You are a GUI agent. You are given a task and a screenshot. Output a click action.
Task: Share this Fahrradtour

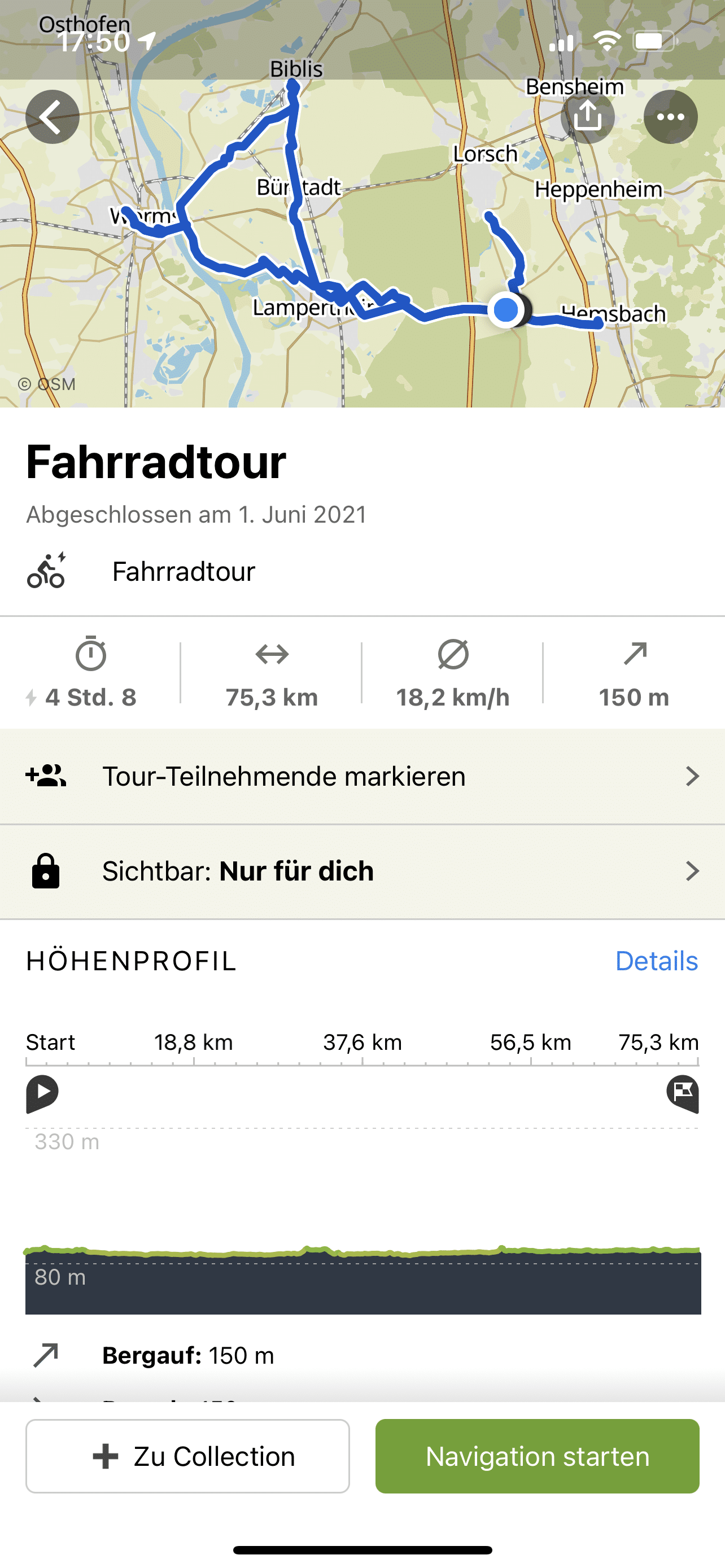(x=587, y=117)
